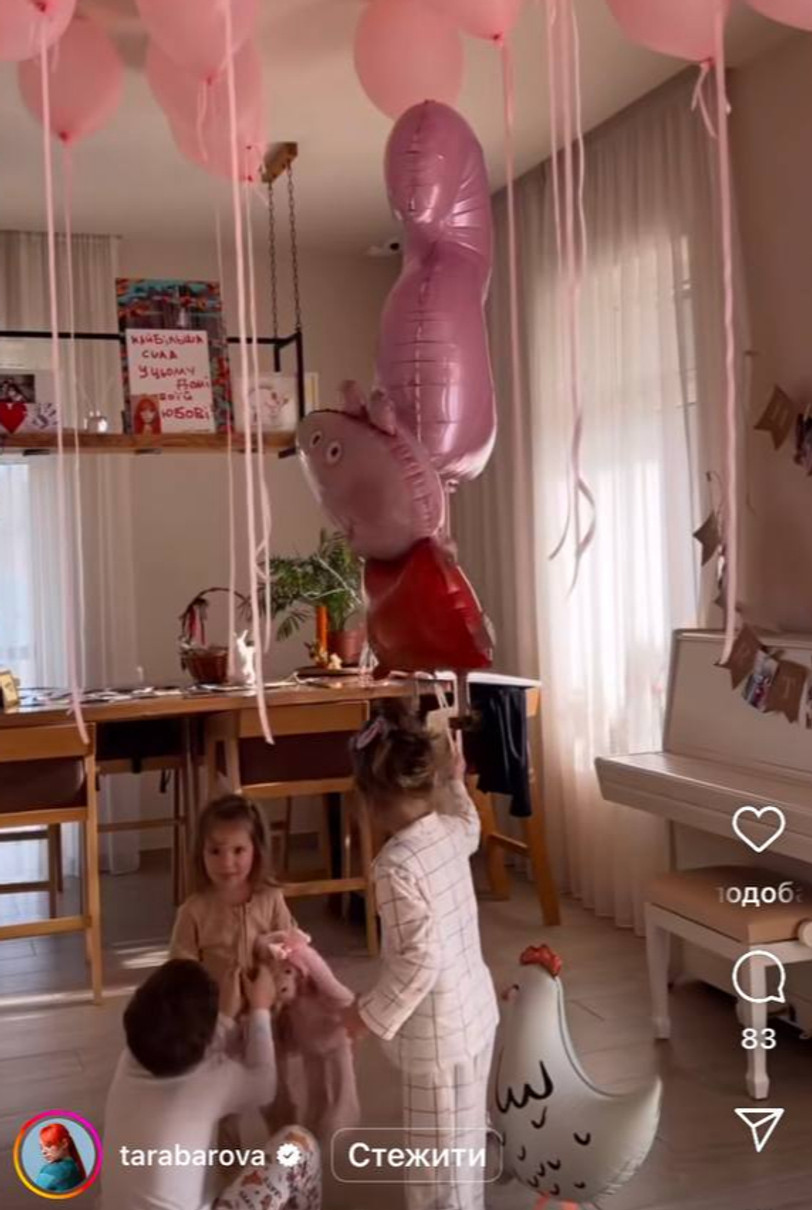Open the tarabarova profile picture

(x=58, y=1155)
